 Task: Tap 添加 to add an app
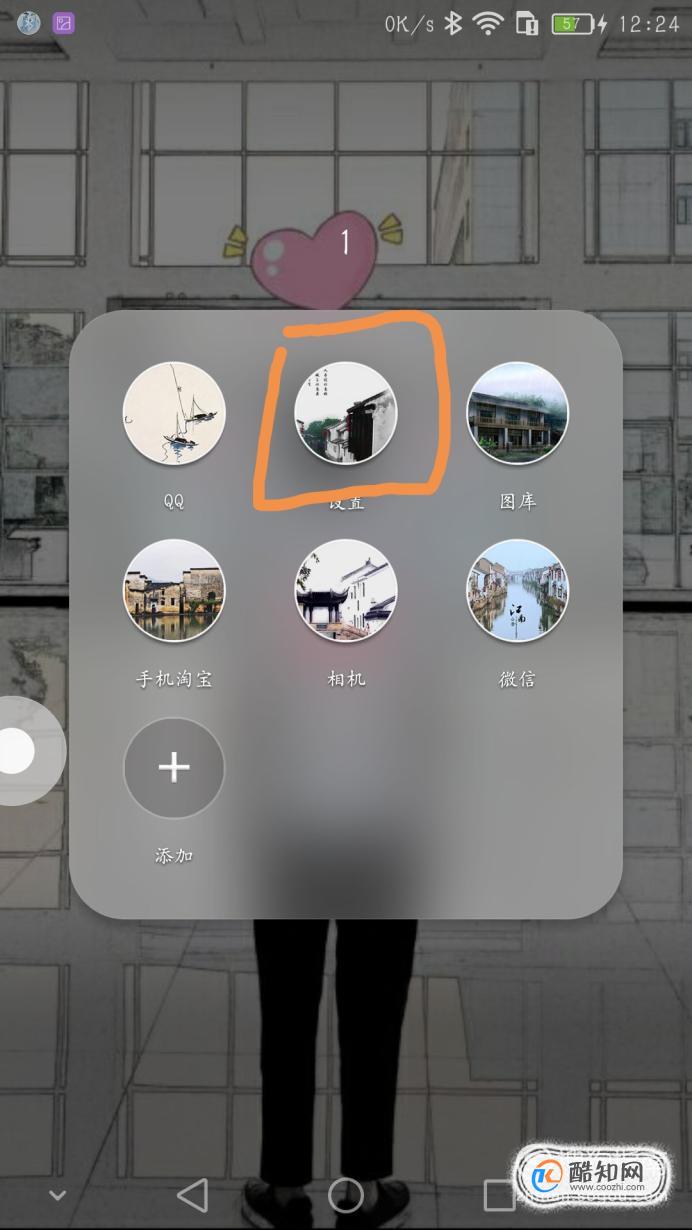(174, 768)
